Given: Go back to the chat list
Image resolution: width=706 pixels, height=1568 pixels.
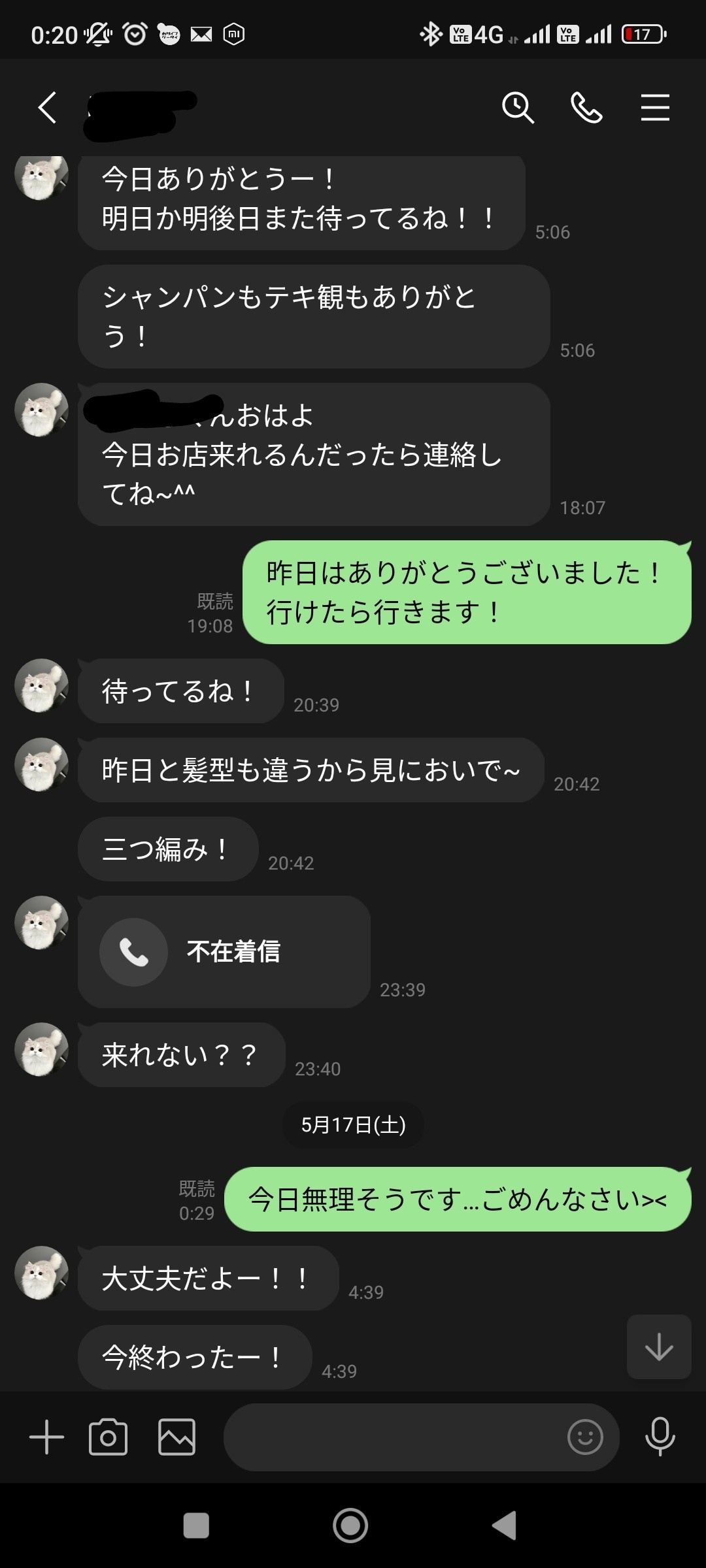Looking at the screenshot, I should (x=47, y=108).
